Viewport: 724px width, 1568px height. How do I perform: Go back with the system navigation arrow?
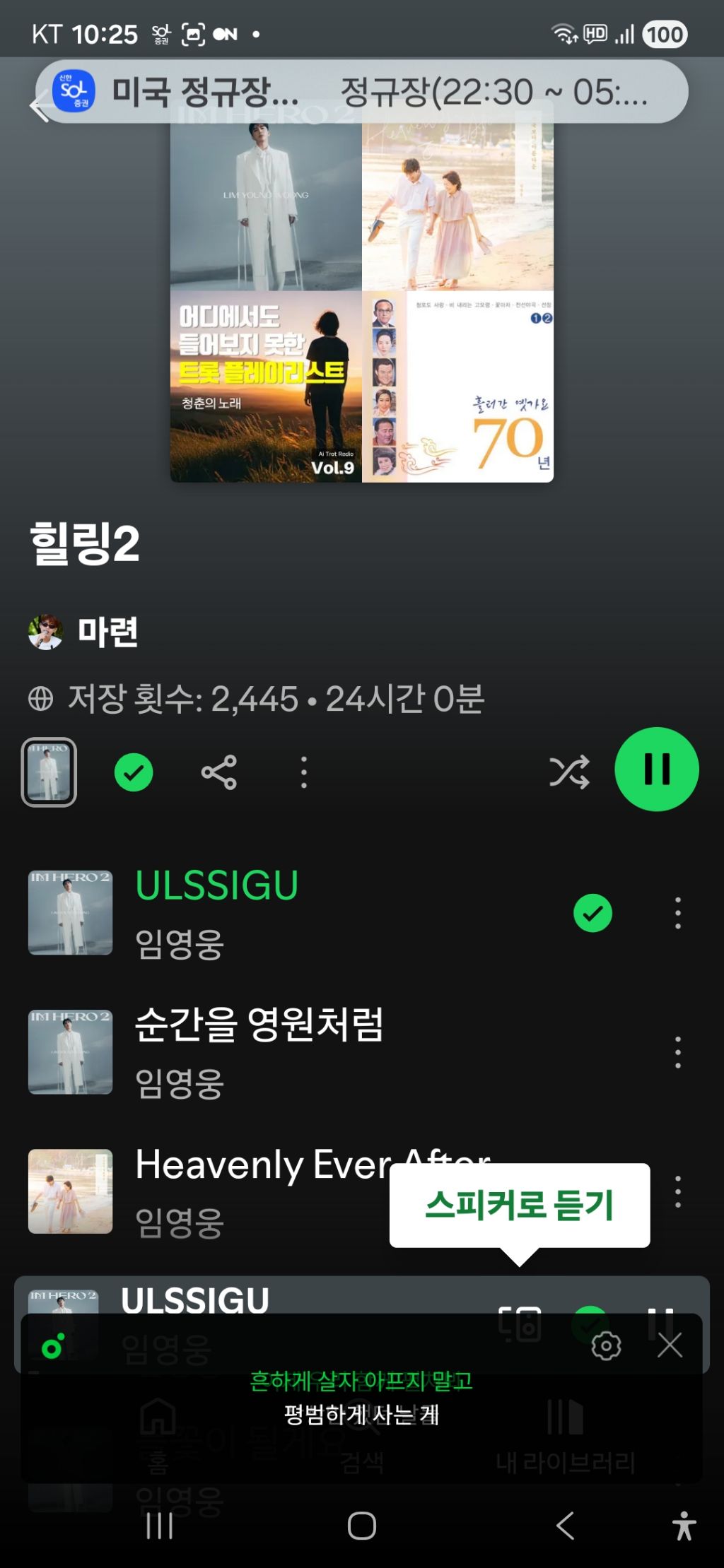pyautogui.click(x=565, y=1526)
